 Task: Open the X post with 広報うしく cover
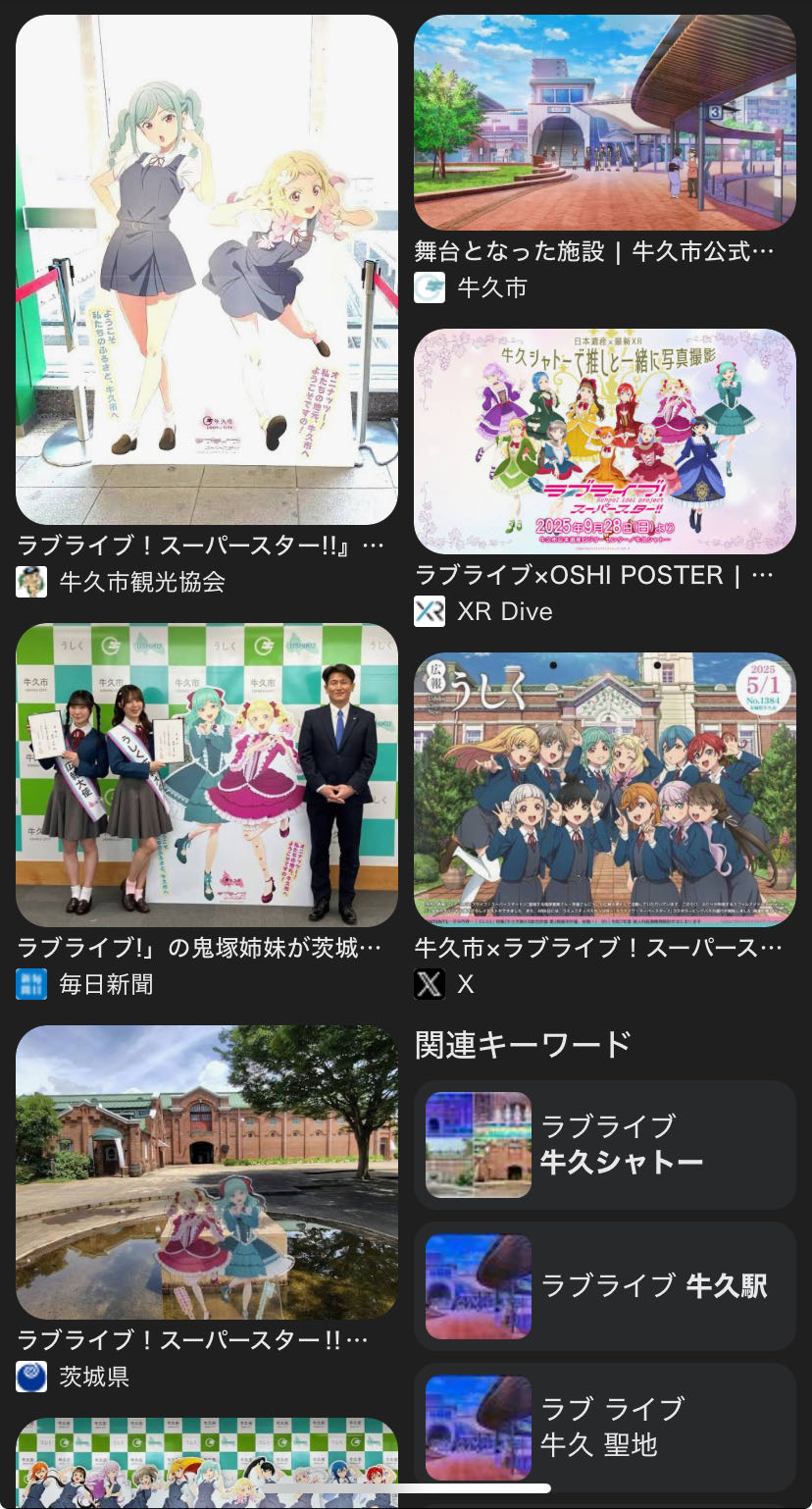604,790
